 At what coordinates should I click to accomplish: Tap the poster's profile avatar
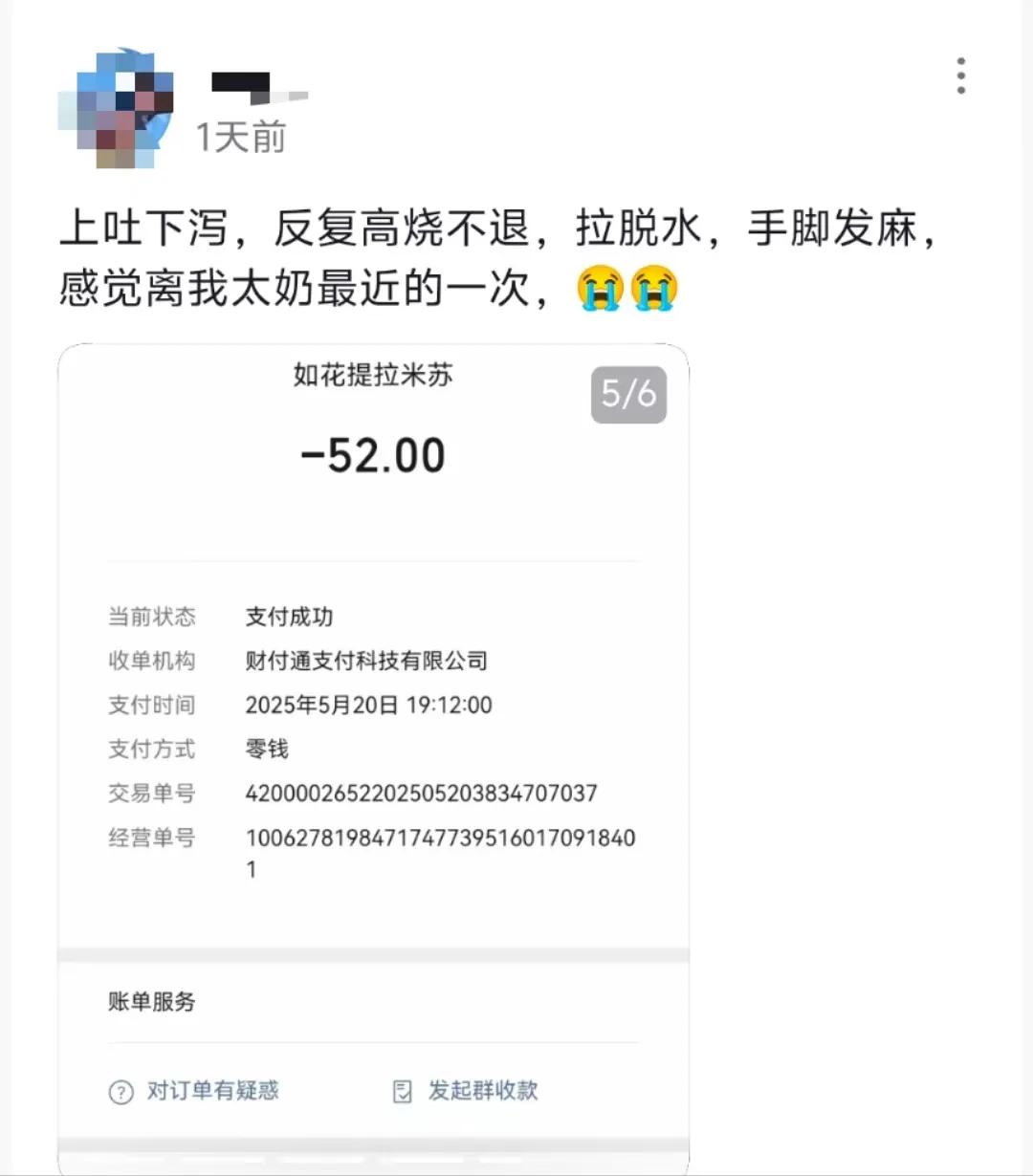121,105
